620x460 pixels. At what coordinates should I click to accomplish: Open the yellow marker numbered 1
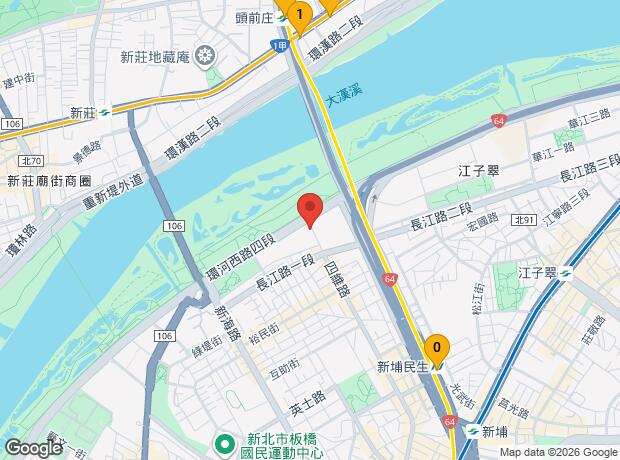pos(298,13)
